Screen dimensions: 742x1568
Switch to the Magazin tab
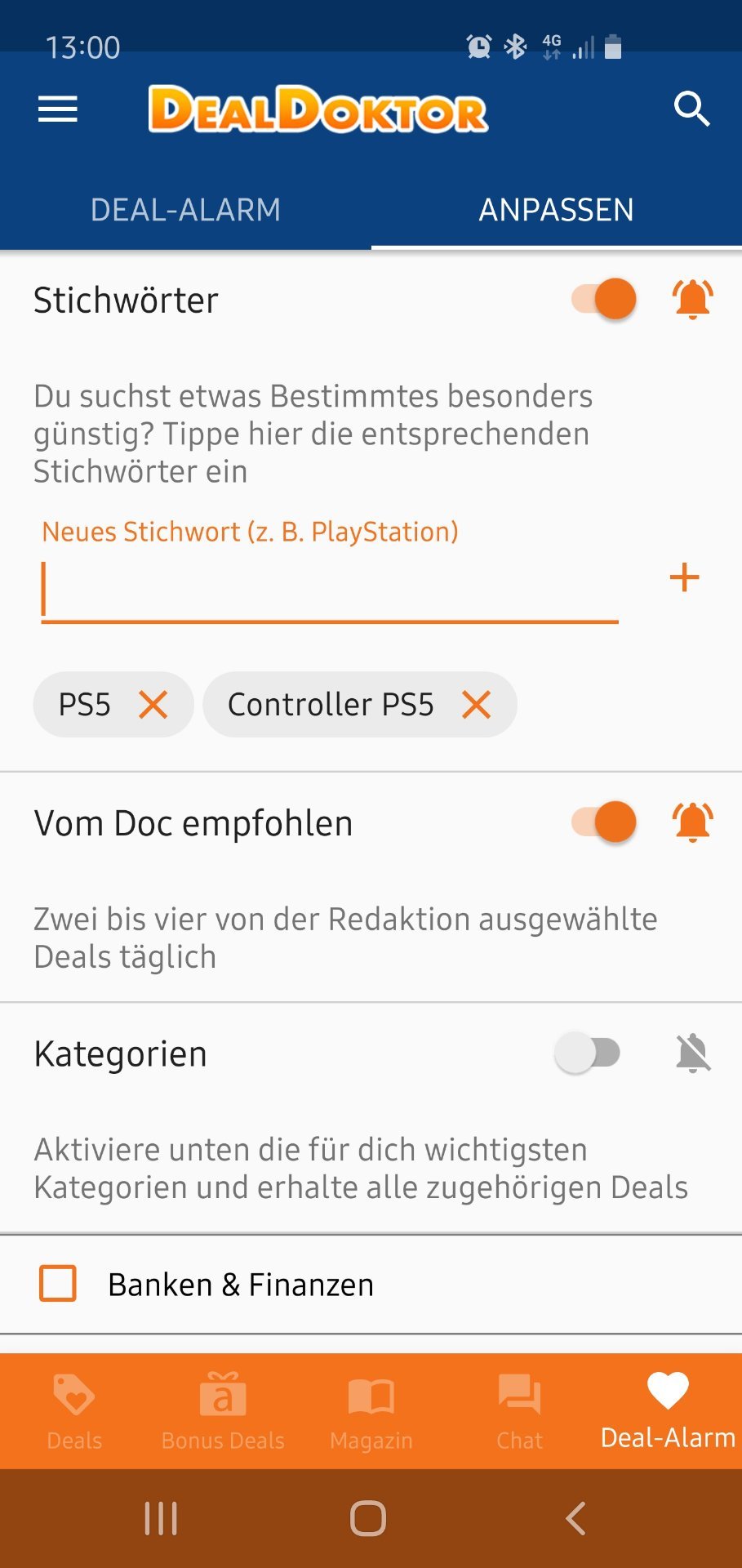pyautogui.click(x=371, y=1411)
